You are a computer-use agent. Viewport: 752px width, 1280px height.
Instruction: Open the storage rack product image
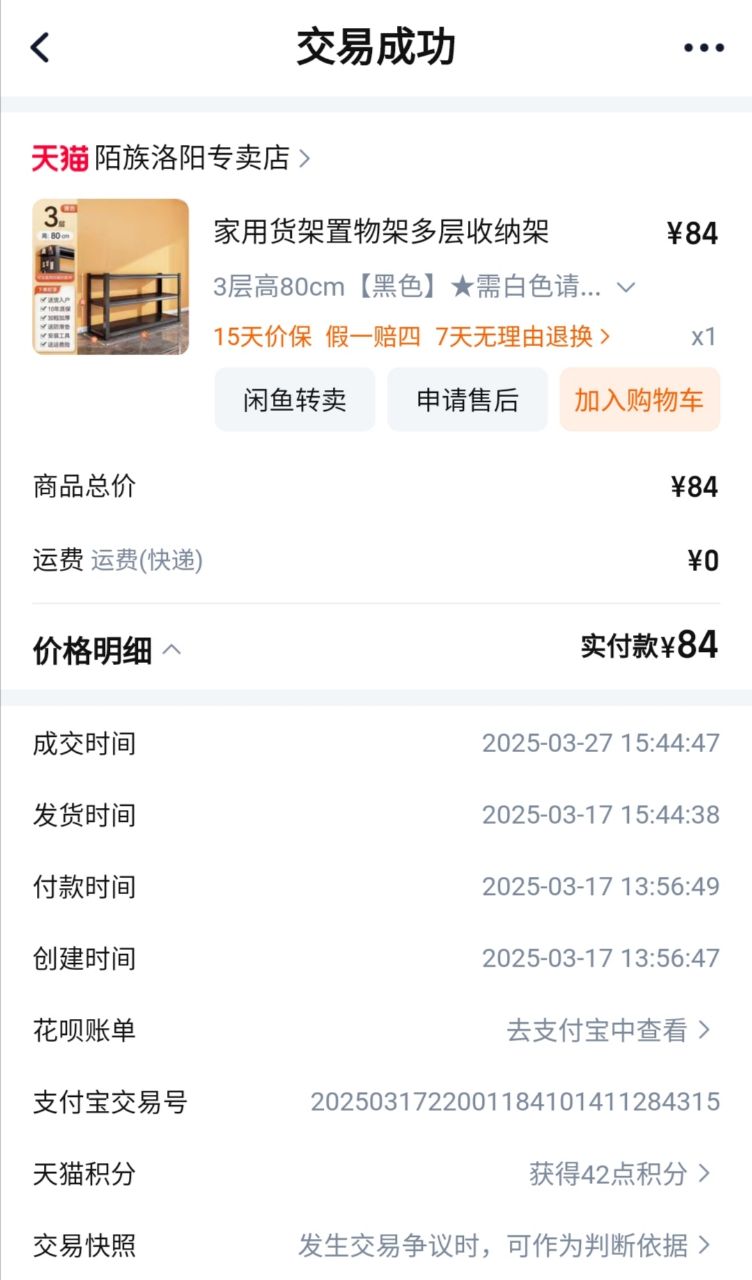[x=110, y=277]
